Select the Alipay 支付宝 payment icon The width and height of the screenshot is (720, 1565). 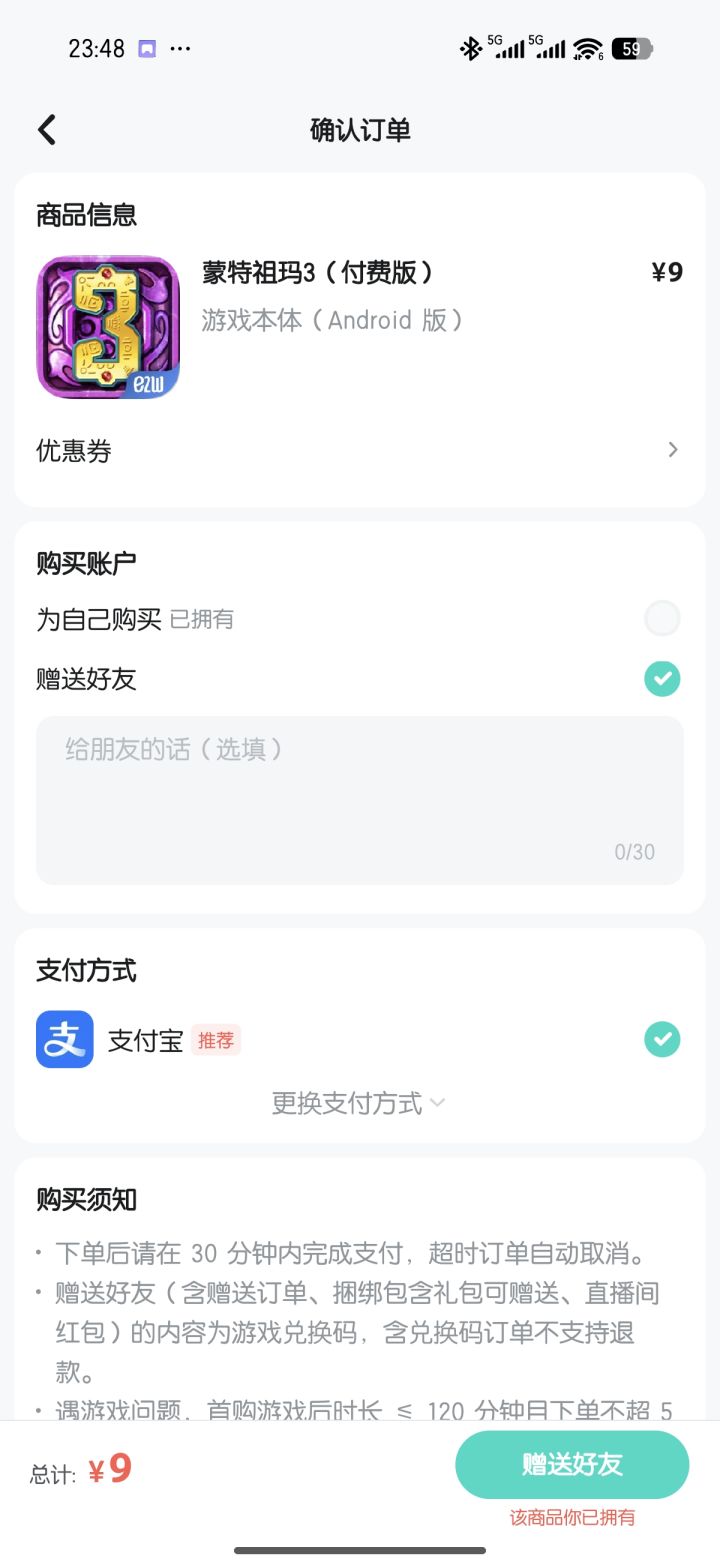coord(64,1040)
